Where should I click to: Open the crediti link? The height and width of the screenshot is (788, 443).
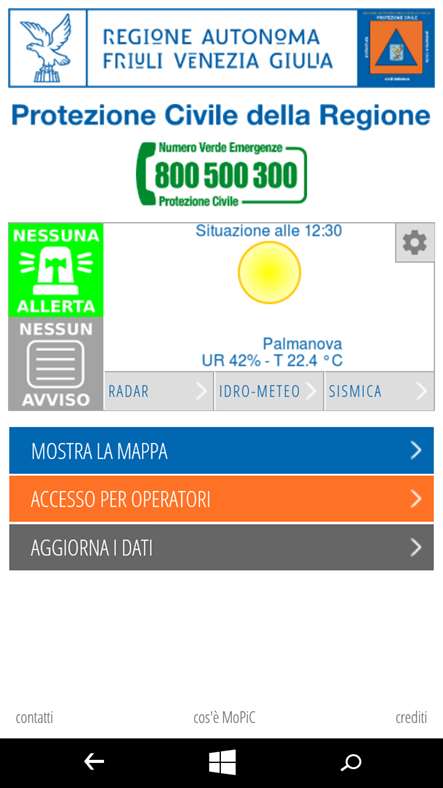411,717
